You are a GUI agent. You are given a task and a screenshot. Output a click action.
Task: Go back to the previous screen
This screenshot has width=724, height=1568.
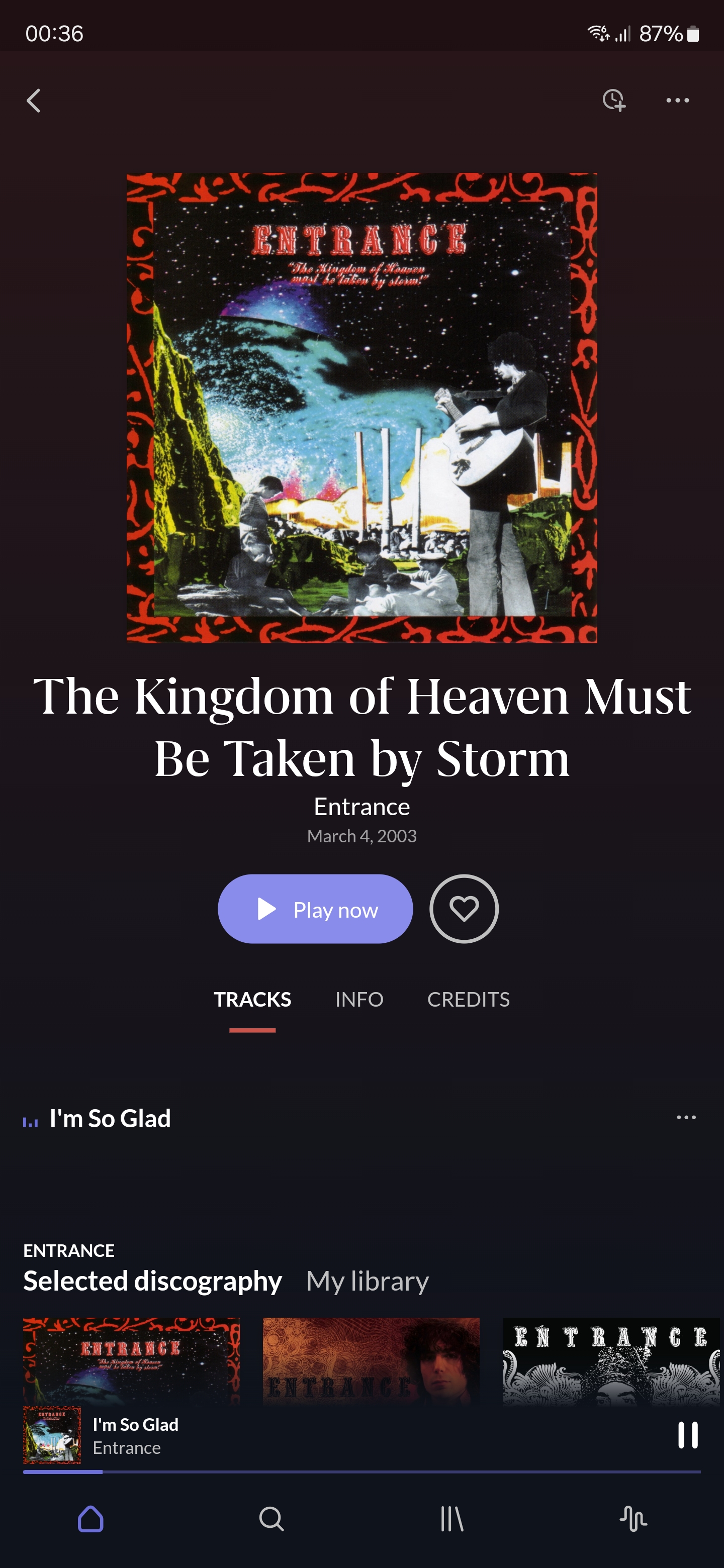[34, 101]
